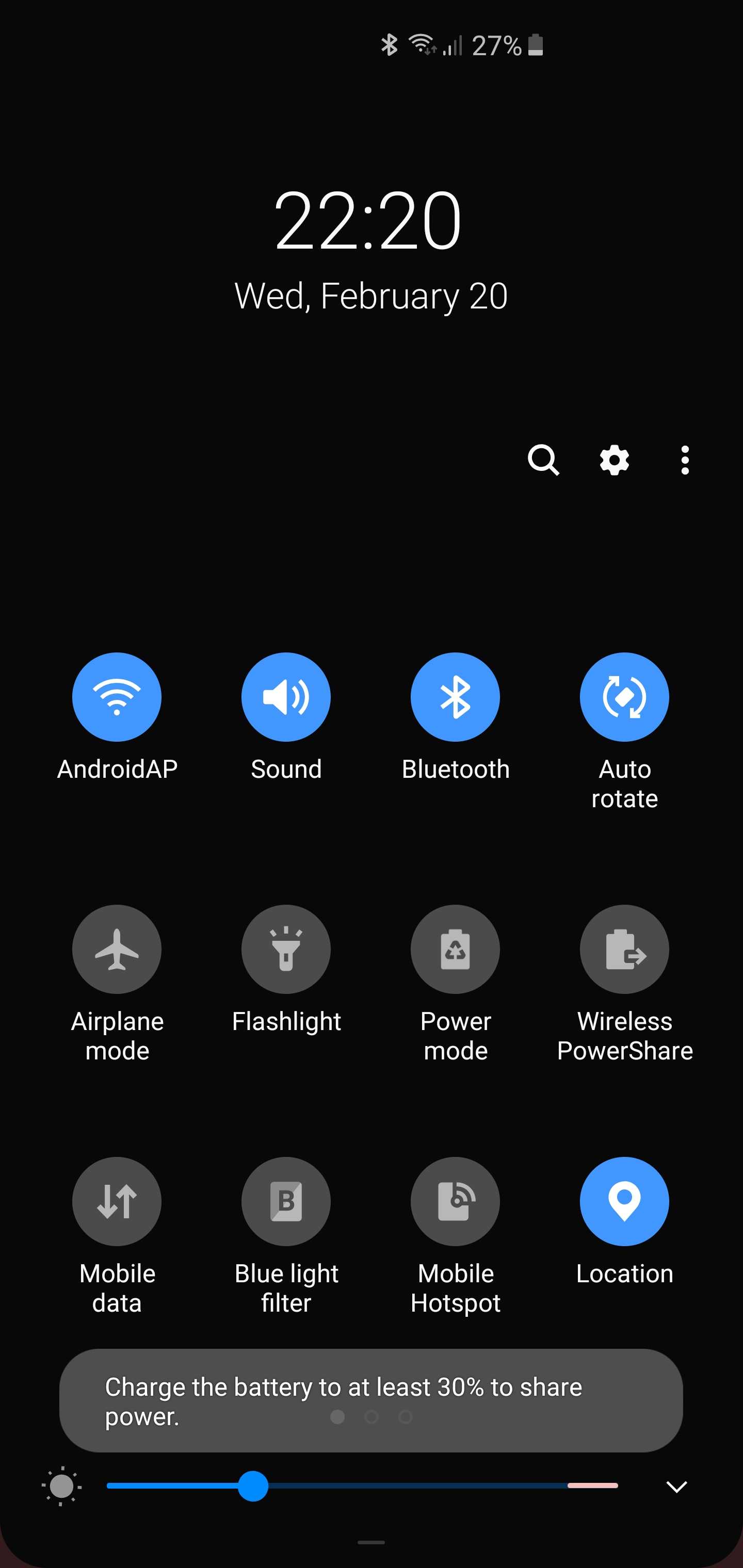Turn off Auto rotate
This screenshot has height=1568, width=743.
click(x=624, y=697)
